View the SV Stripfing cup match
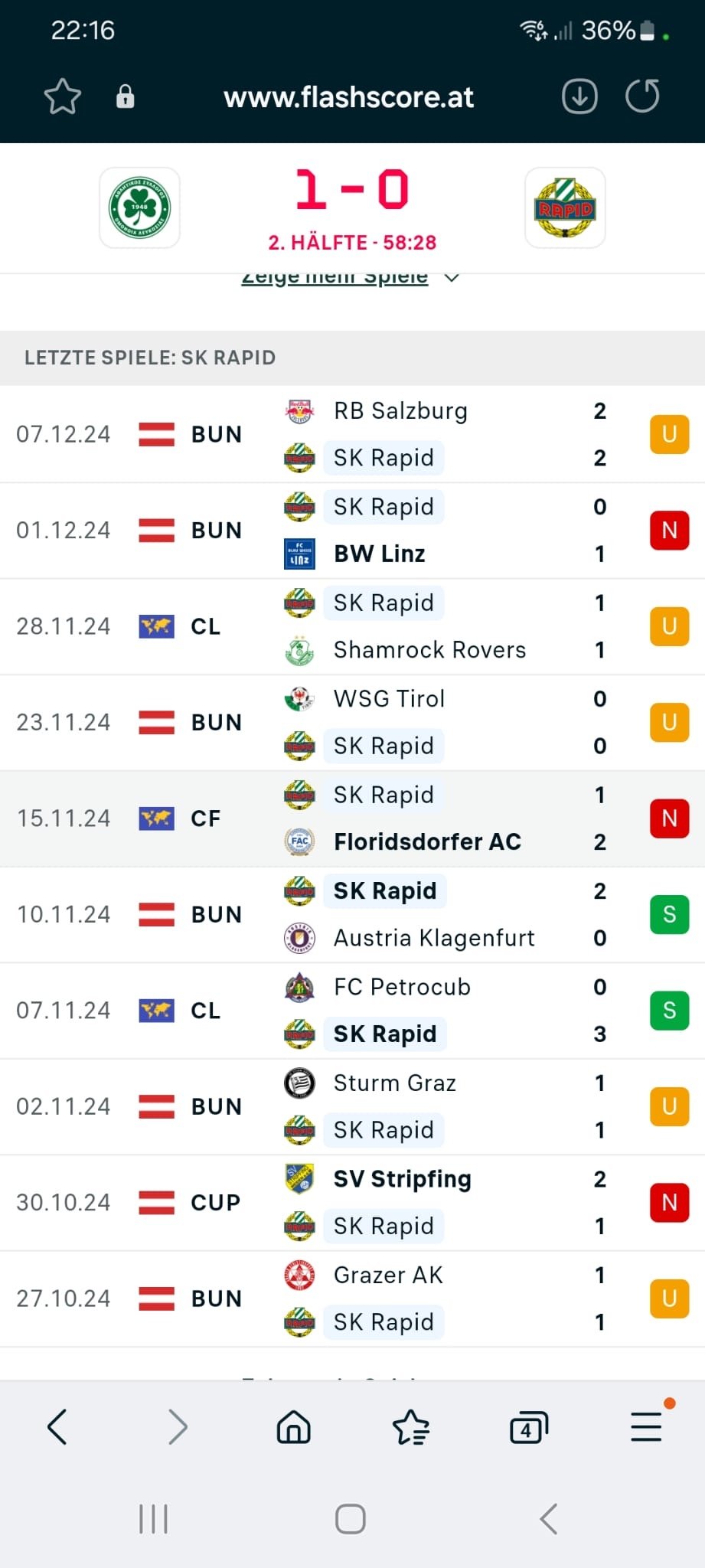This screenshot has height=1568, width=705. (x=352, y=1203)
